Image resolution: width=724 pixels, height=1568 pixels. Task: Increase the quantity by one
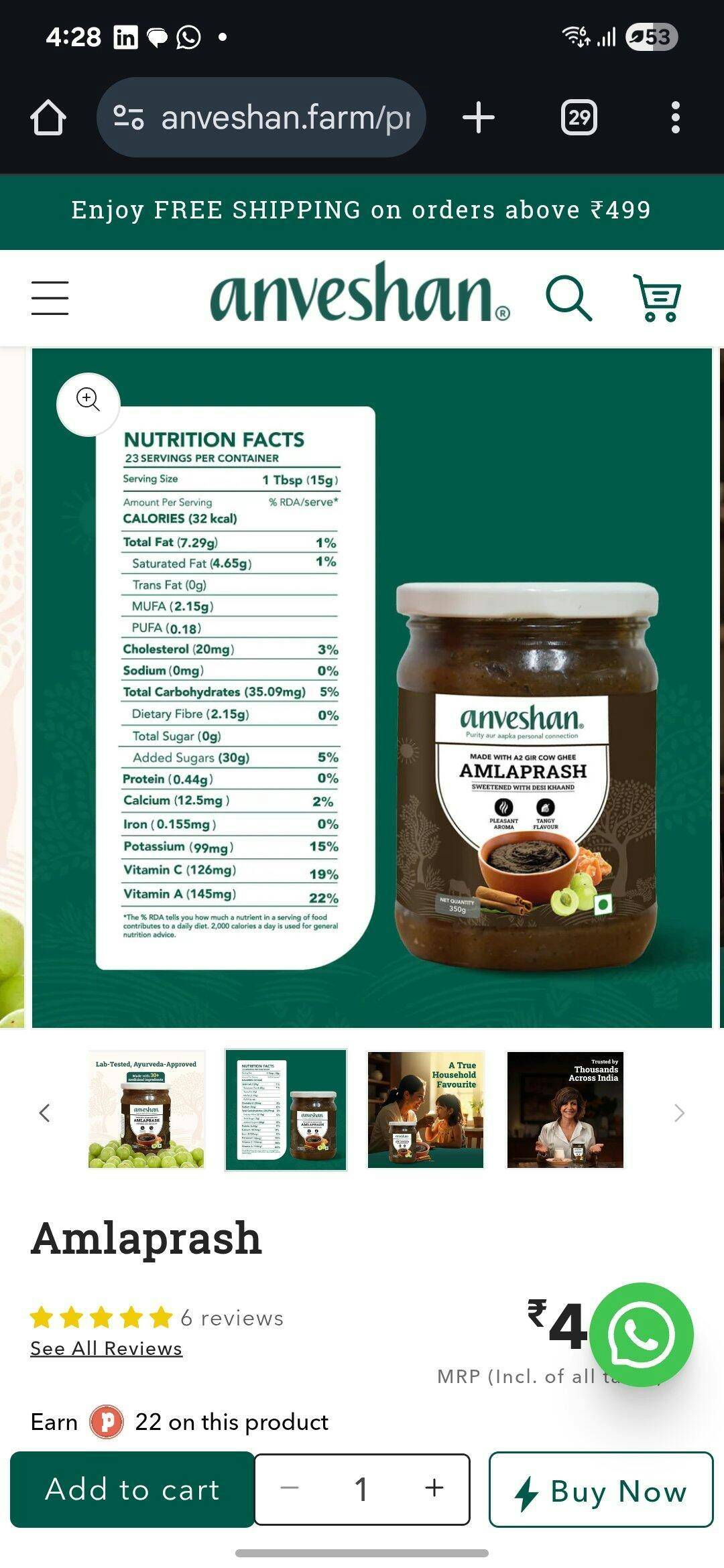coord(434,1488)
